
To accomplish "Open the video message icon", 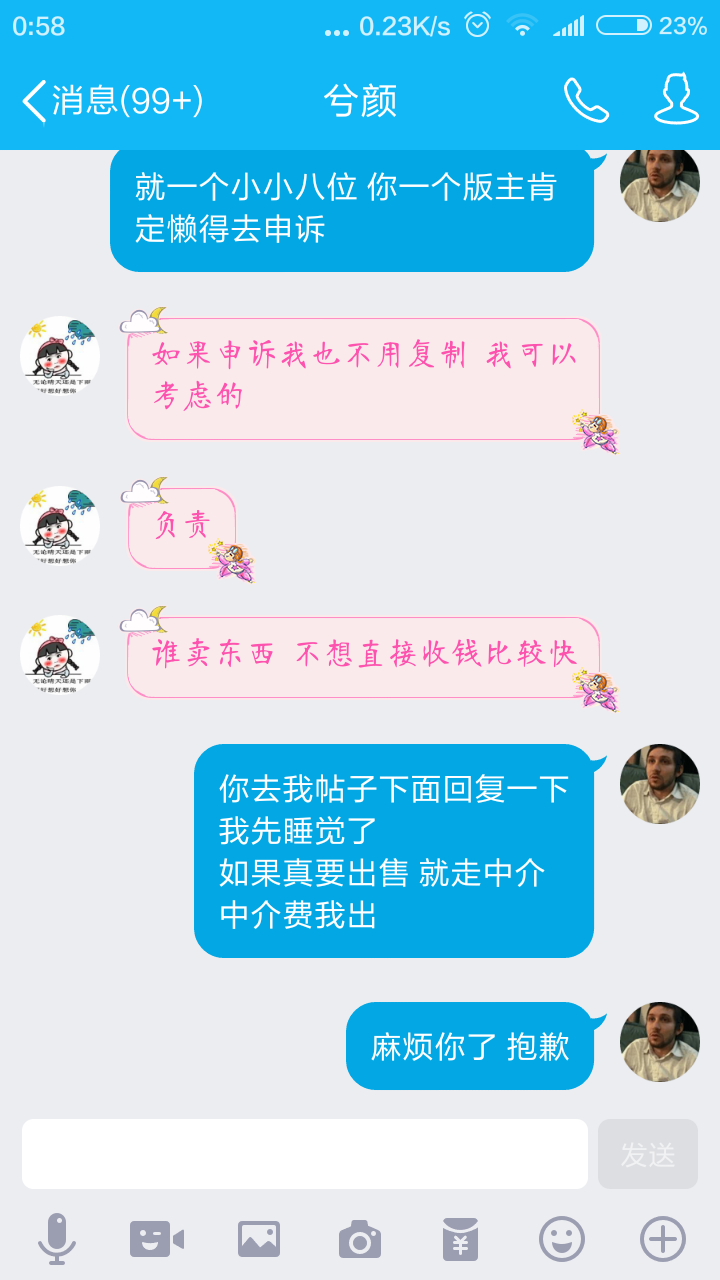I will (157, 1239).
